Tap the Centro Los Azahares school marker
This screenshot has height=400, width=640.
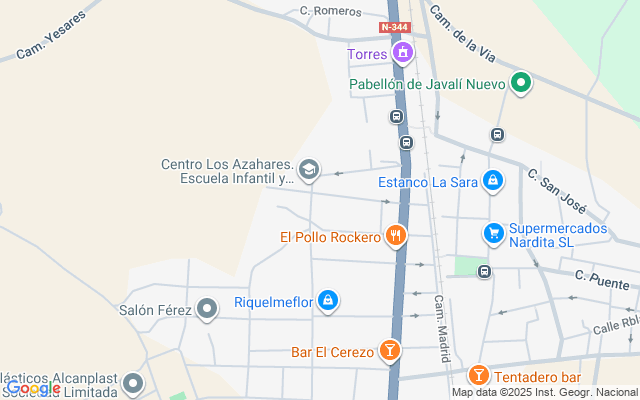coord(310,170)
